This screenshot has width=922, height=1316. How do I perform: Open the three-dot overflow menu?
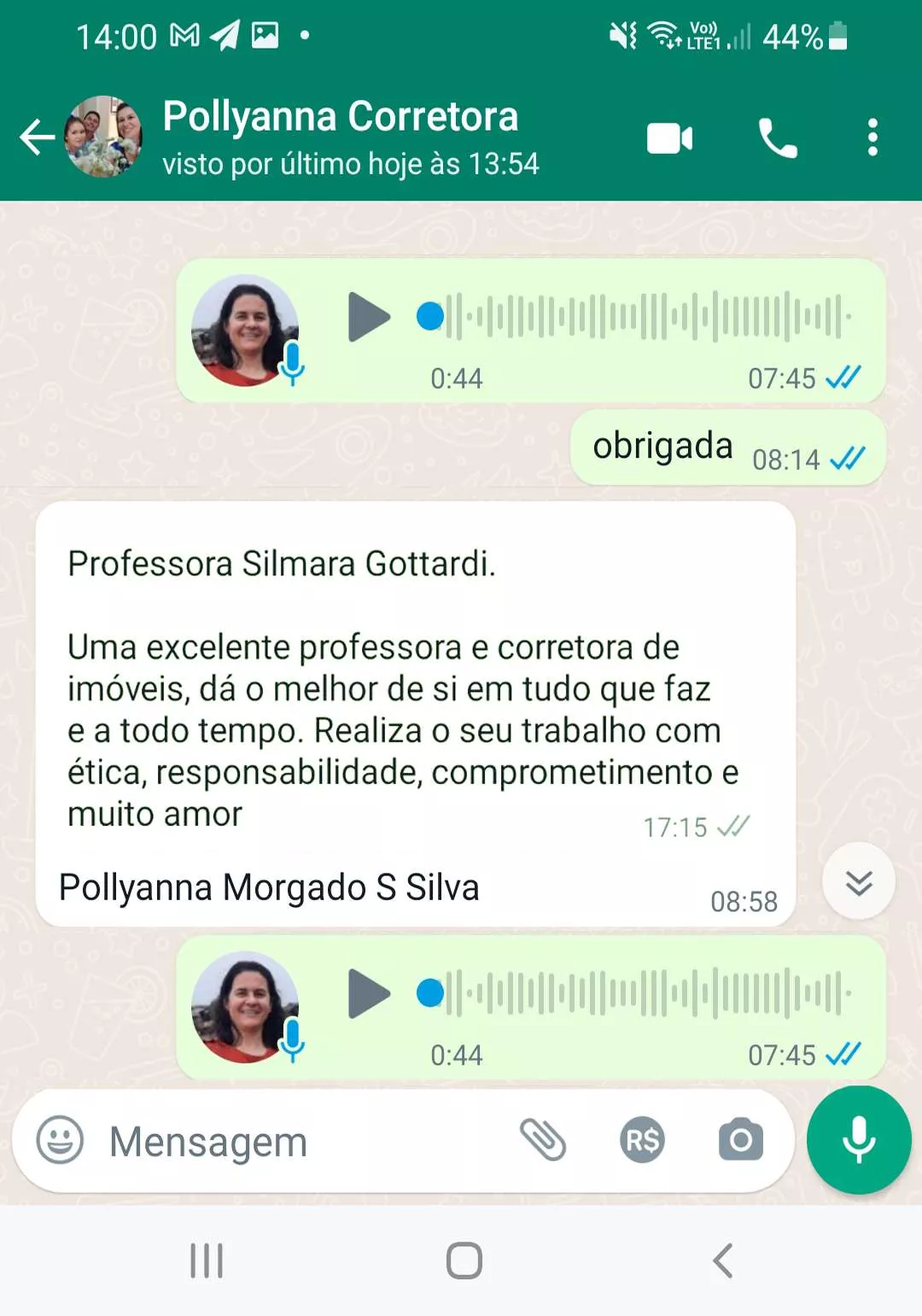(x=872, y=138)
